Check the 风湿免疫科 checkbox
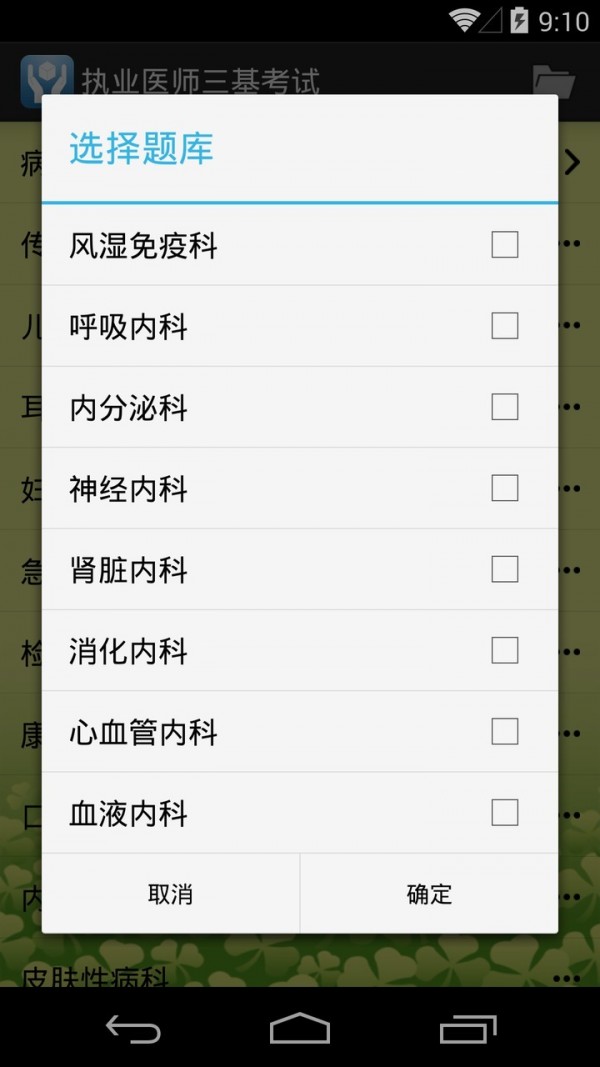 pos(505,245)
